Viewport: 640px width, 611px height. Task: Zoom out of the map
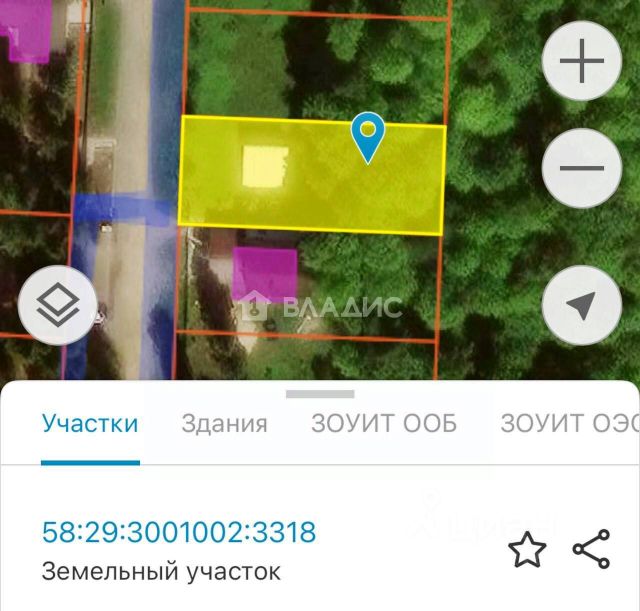(582, 167)
